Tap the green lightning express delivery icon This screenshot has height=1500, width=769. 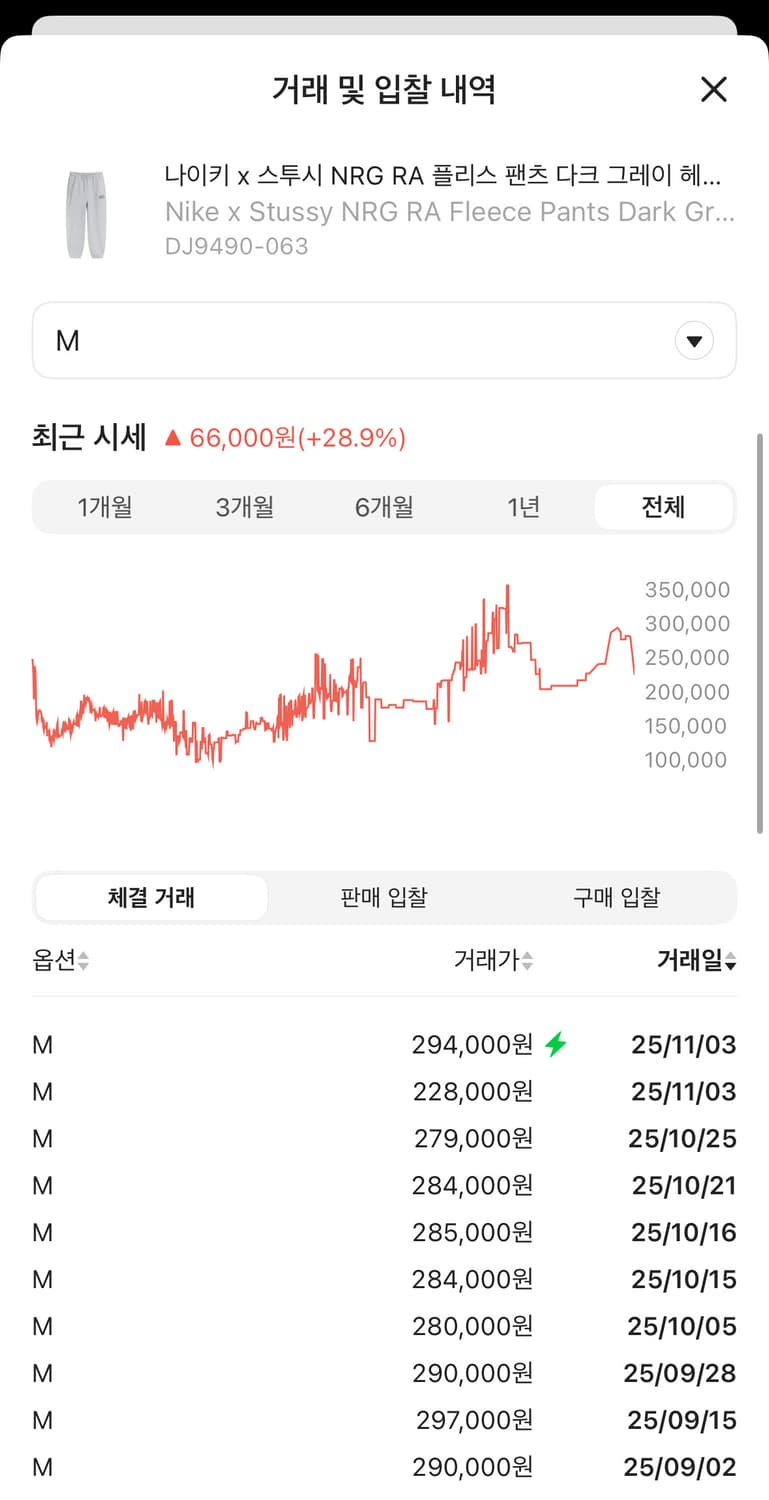tap(555, 1043)
